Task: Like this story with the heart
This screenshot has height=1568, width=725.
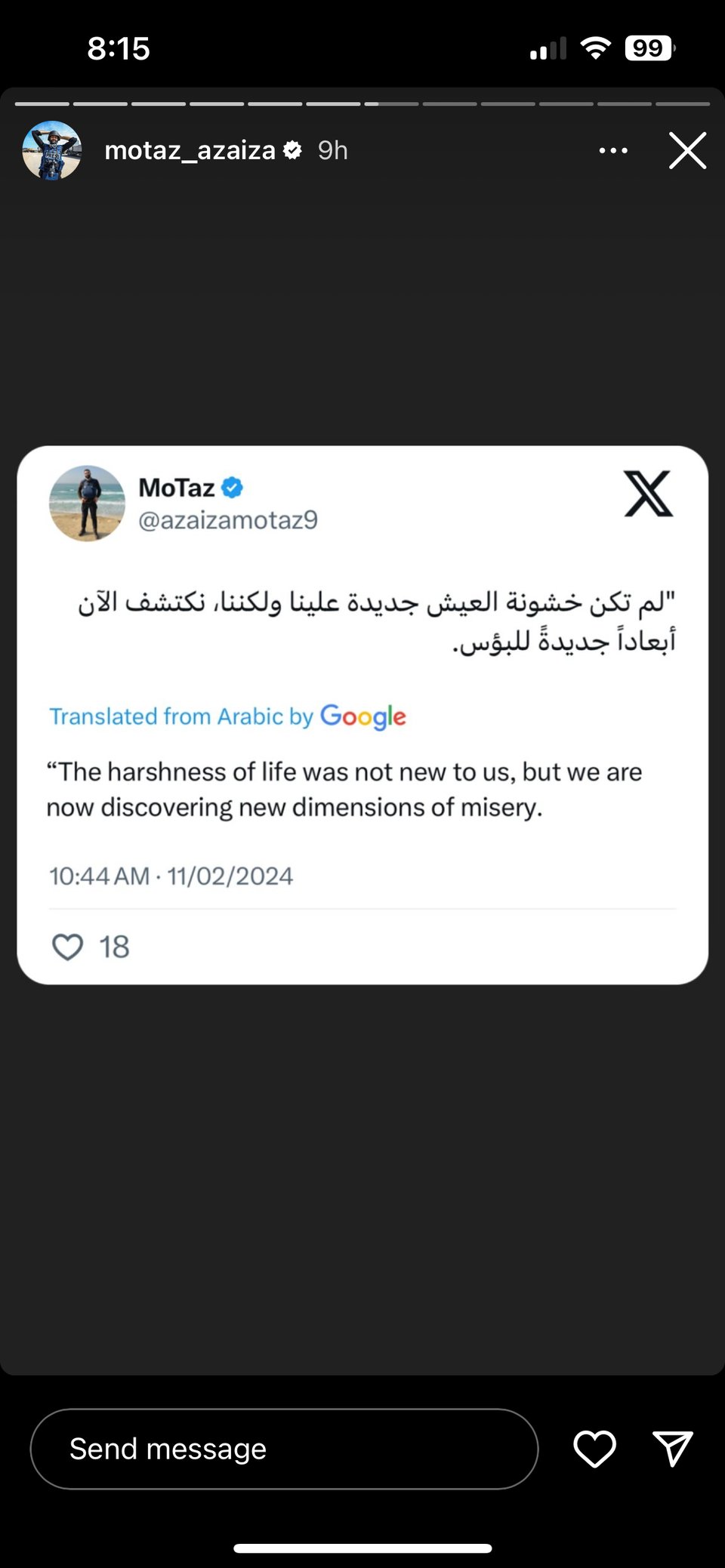Action: 594,1449
